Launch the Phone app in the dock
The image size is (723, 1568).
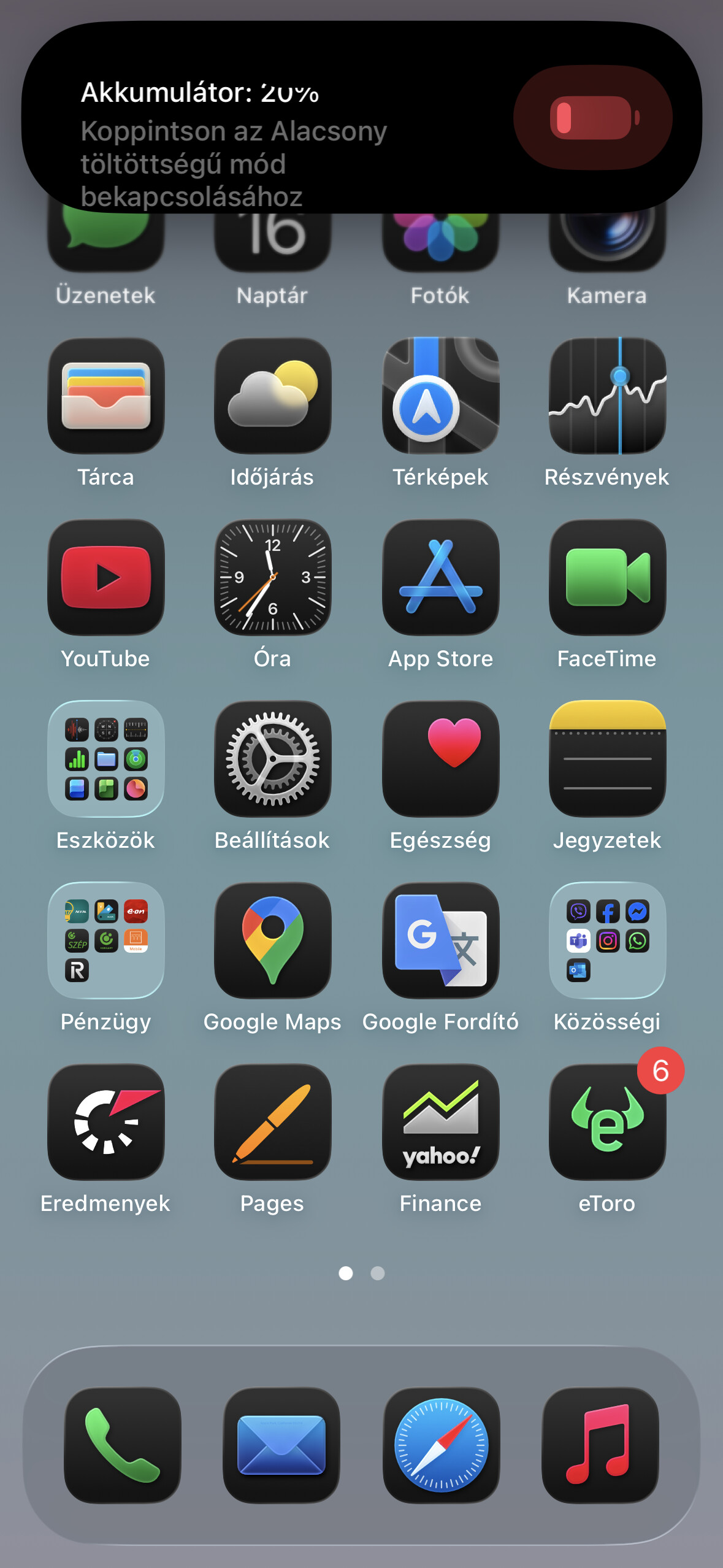coord(123,1445)
